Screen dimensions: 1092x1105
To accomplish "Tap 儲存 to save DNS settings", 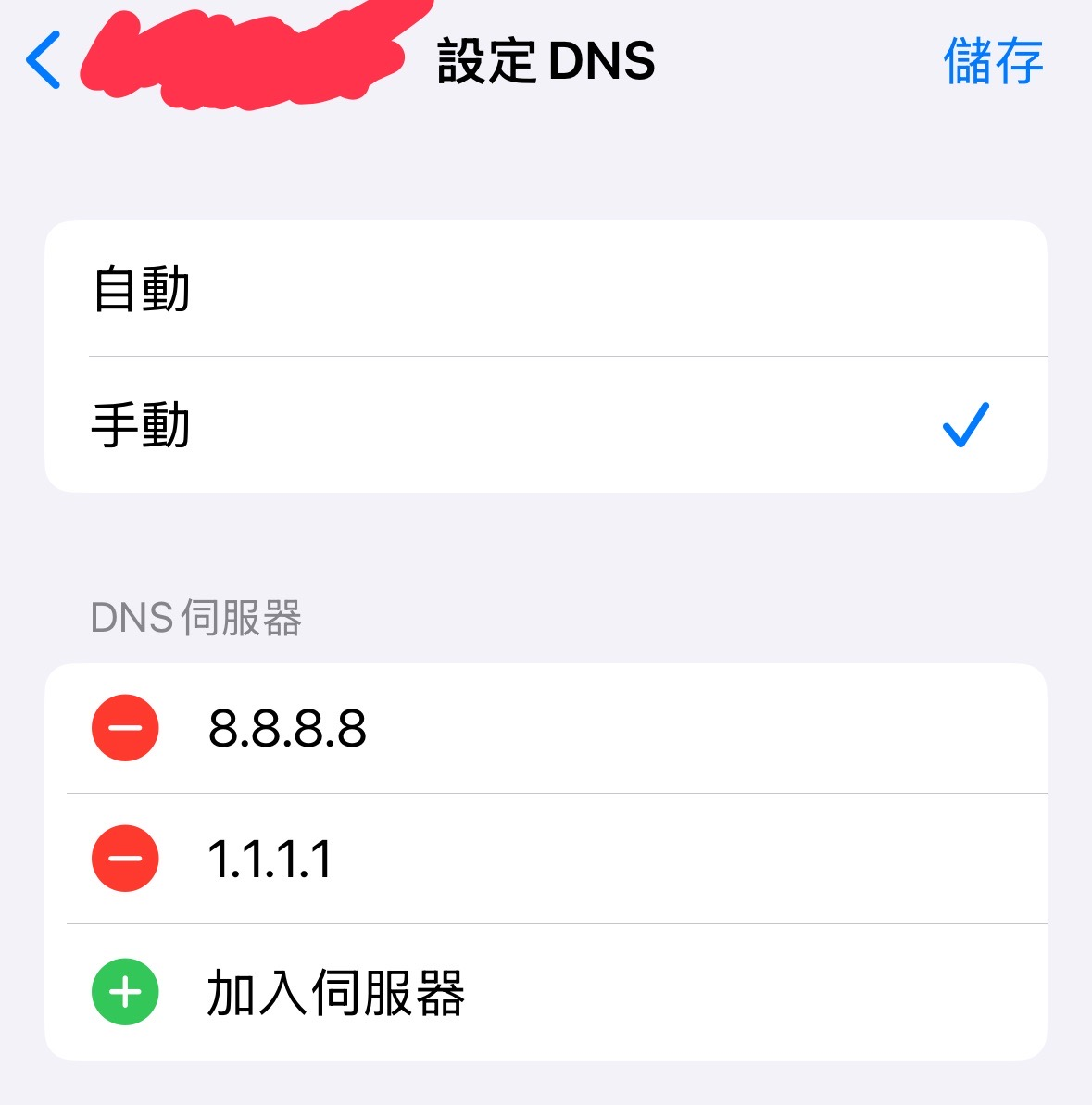I will click(992, 61).
